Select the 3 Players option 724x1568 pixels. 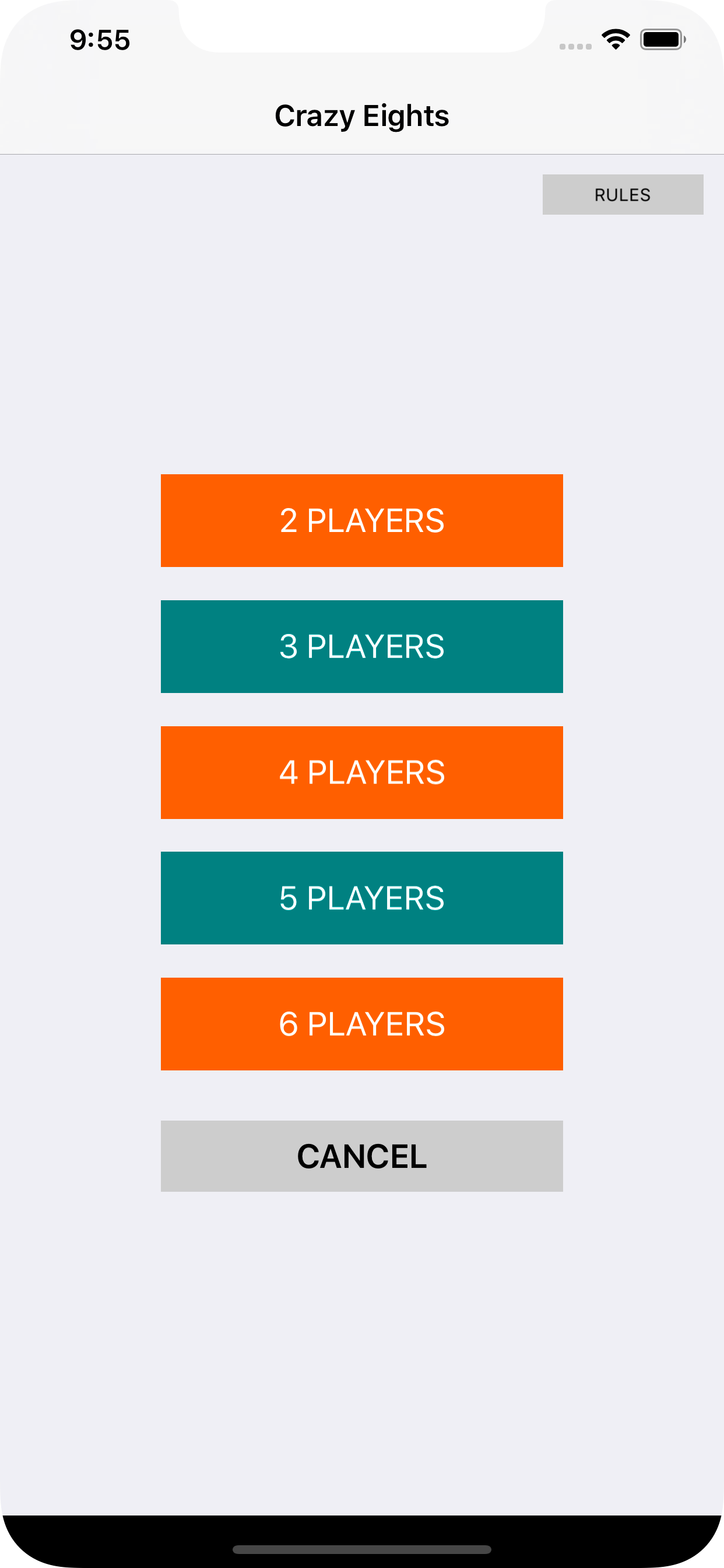pyautogui.click(x=362, y=646)
